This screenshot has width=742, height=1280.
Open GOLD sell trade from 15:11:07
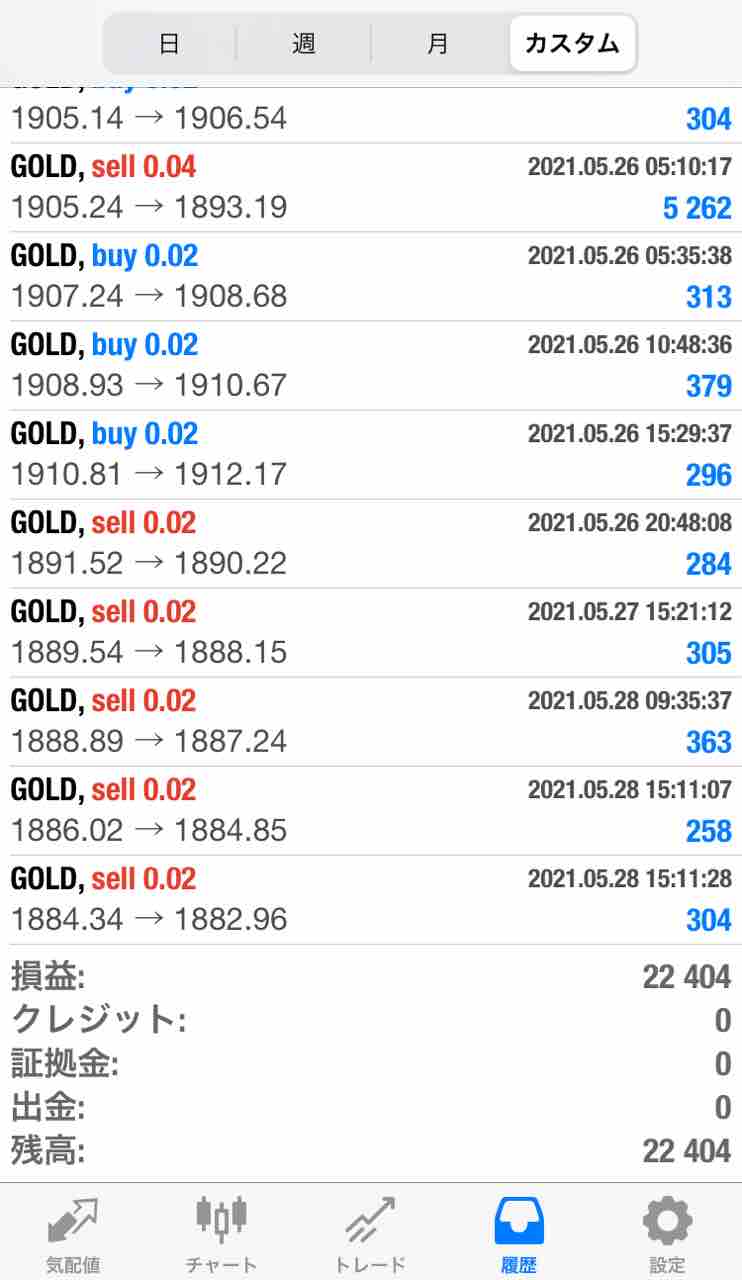pos(371,811)
